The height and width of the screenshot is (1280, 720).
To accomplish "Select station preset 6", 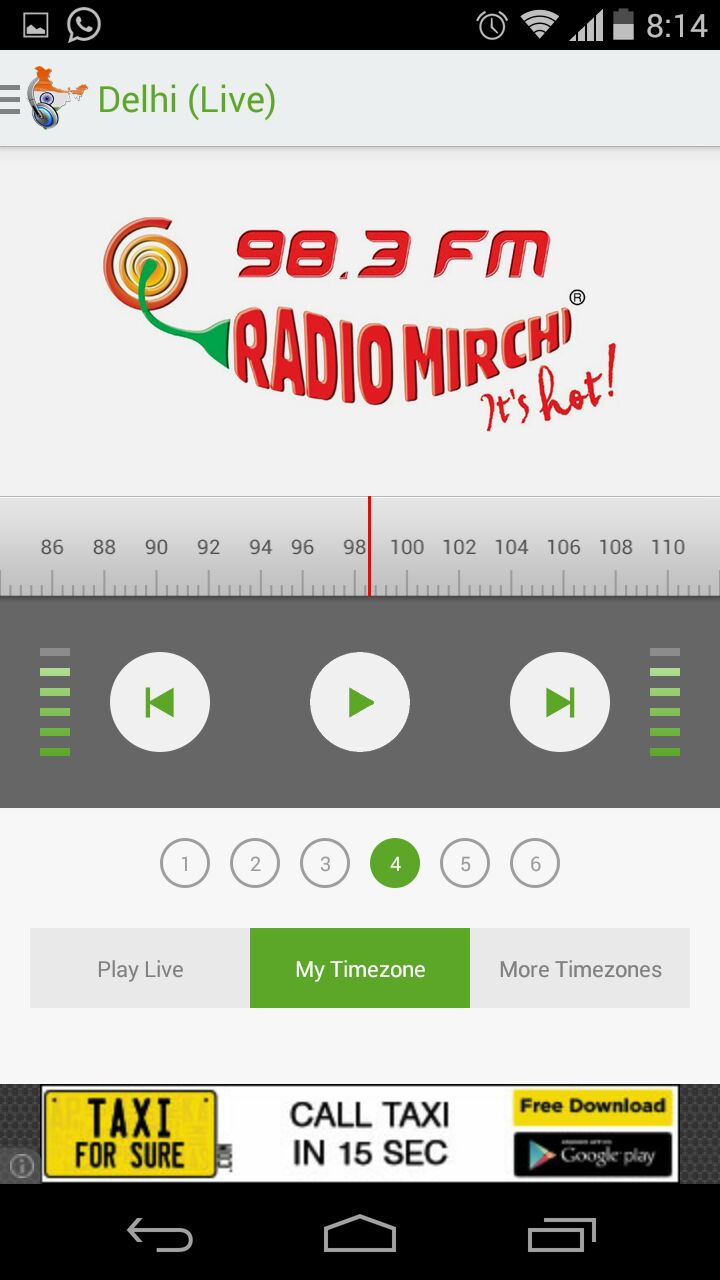I will click(x=535, y=863).
